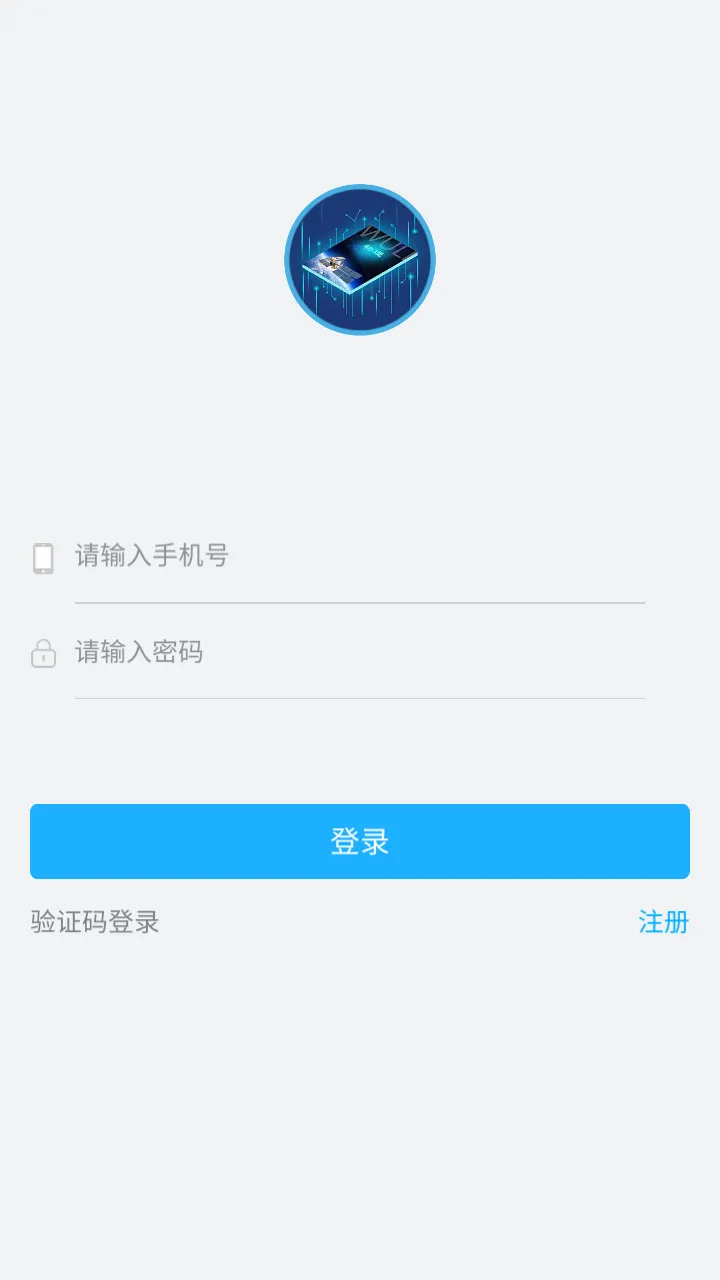The width and height of the screenshot is (720, 1280).
Task: Open the app by tapping its WUL logo badge
Action: [x=360, y=259]
